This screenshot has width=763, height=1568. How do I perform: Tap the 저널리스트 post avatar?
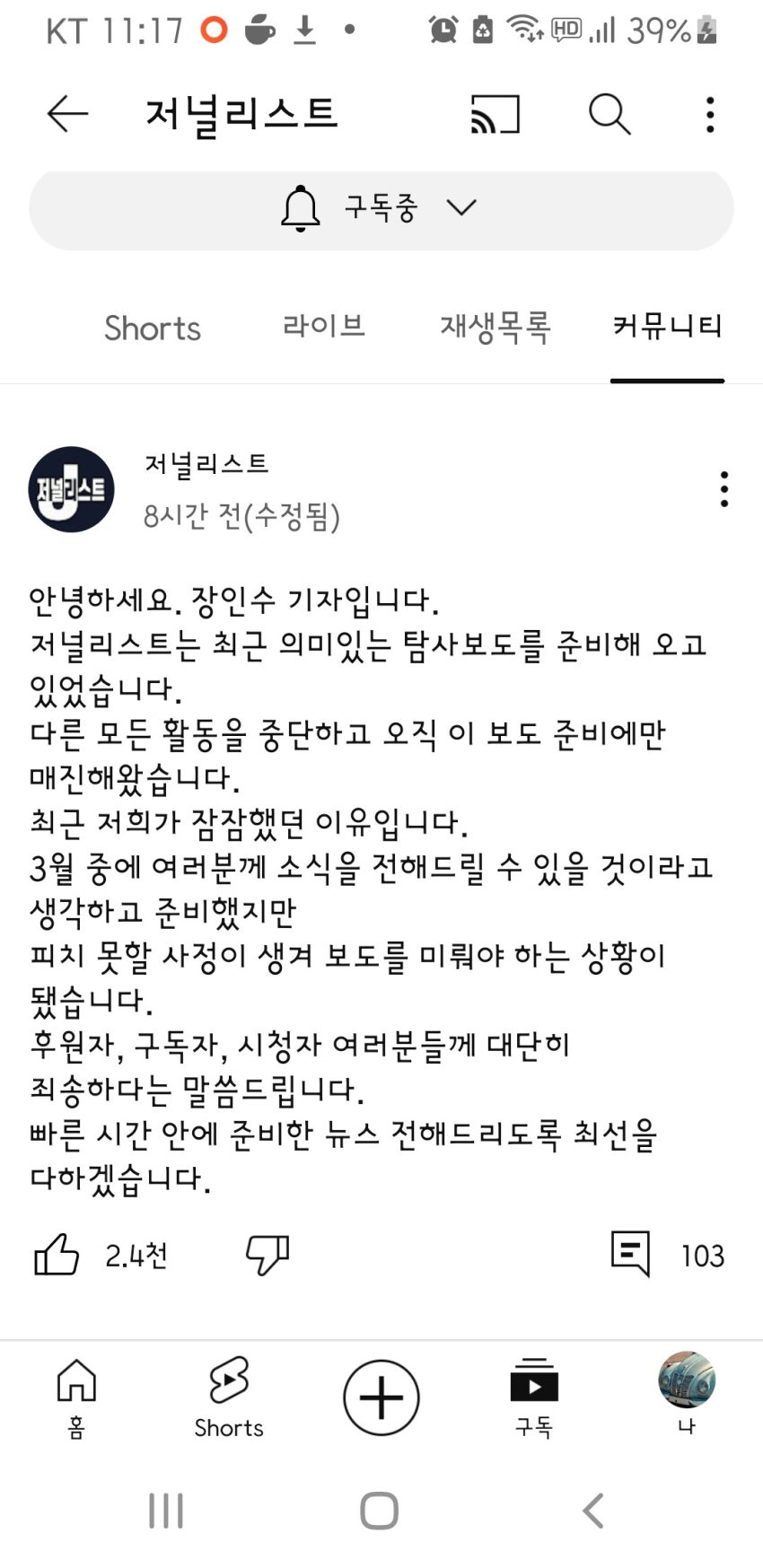tap(72, 489)
